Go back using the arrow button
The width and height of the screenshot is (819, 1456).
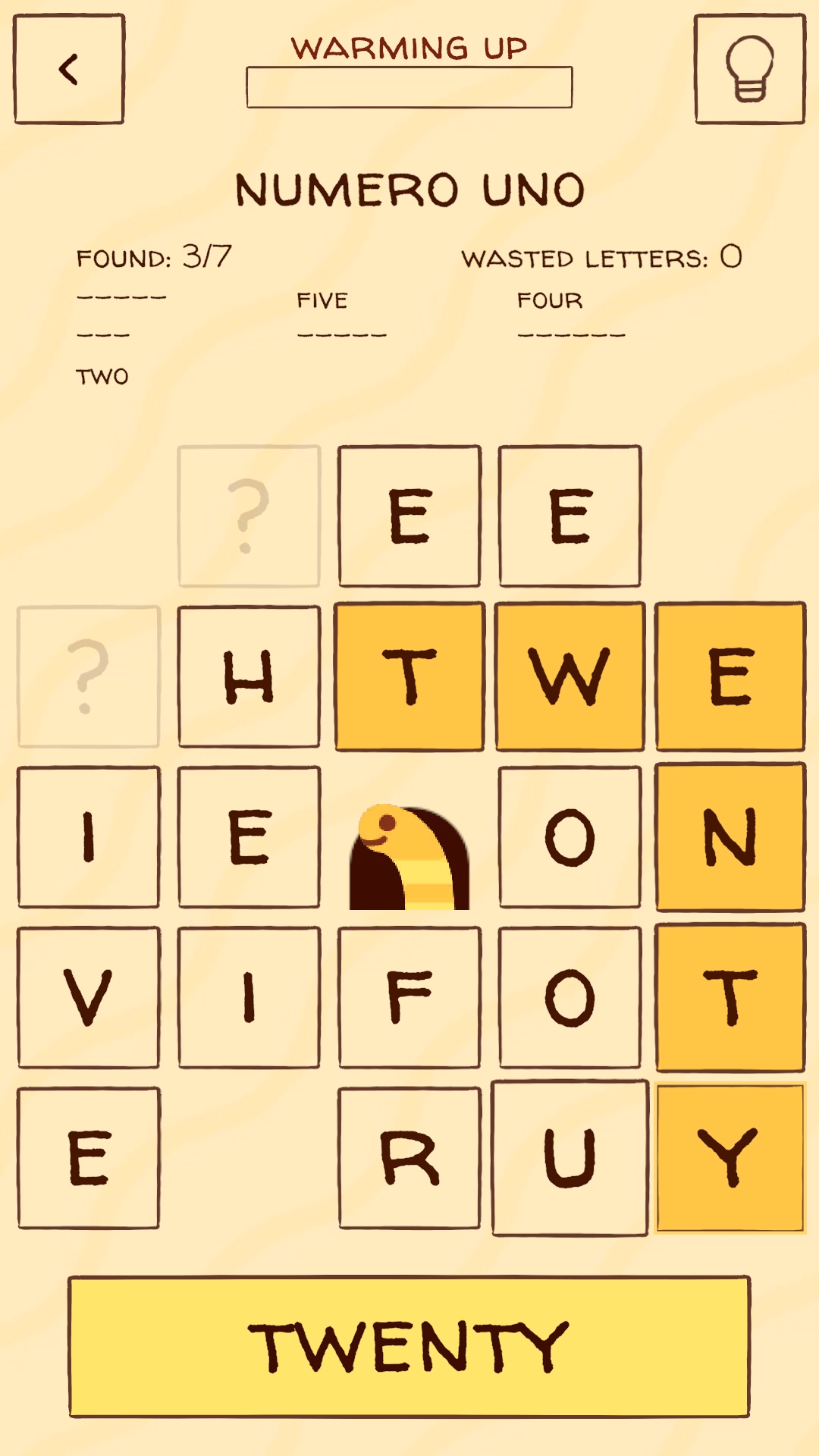(69, 69)
